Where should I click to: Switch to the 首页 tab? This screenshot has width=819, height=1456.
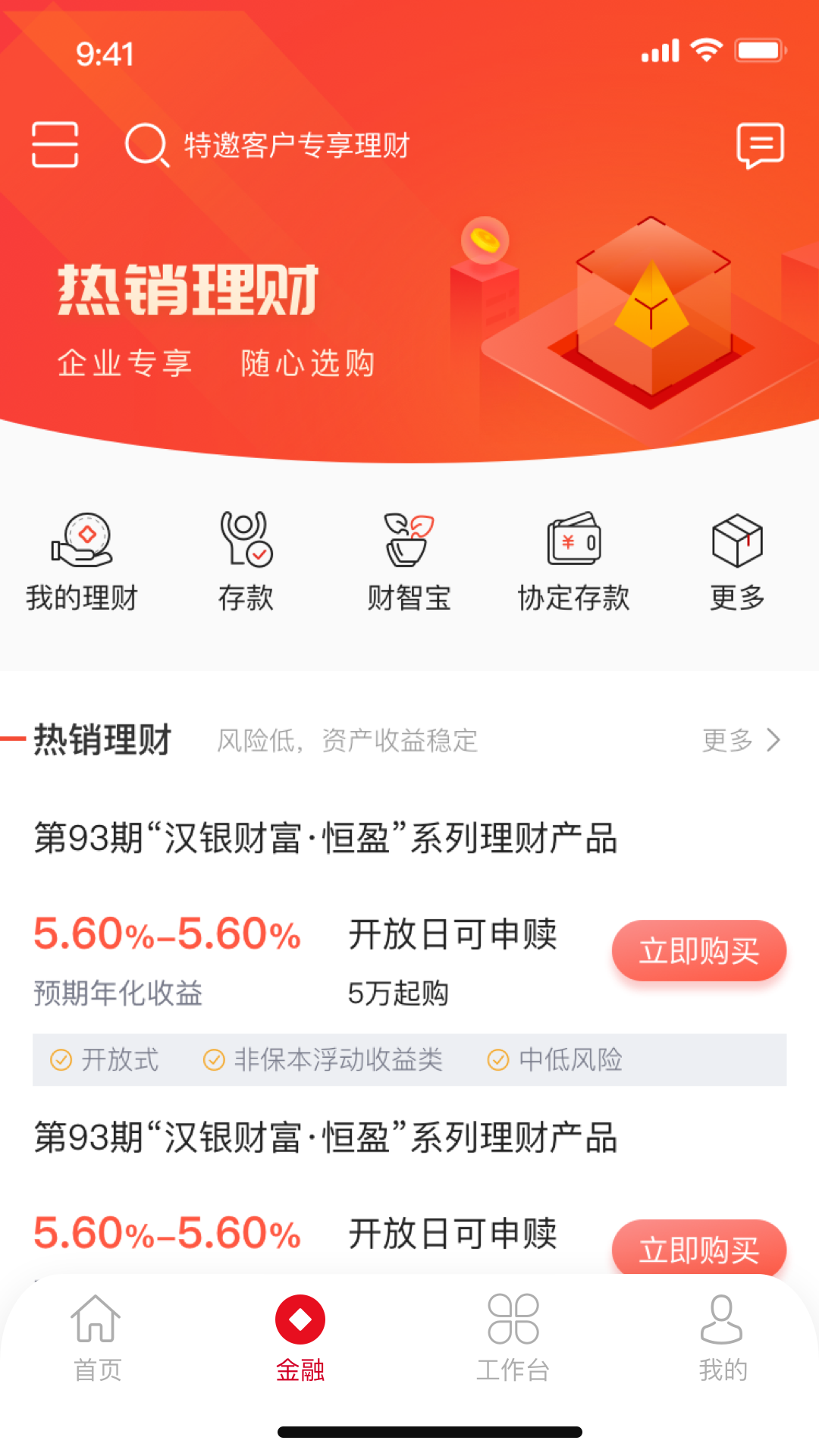click(x=96, y=1338)
